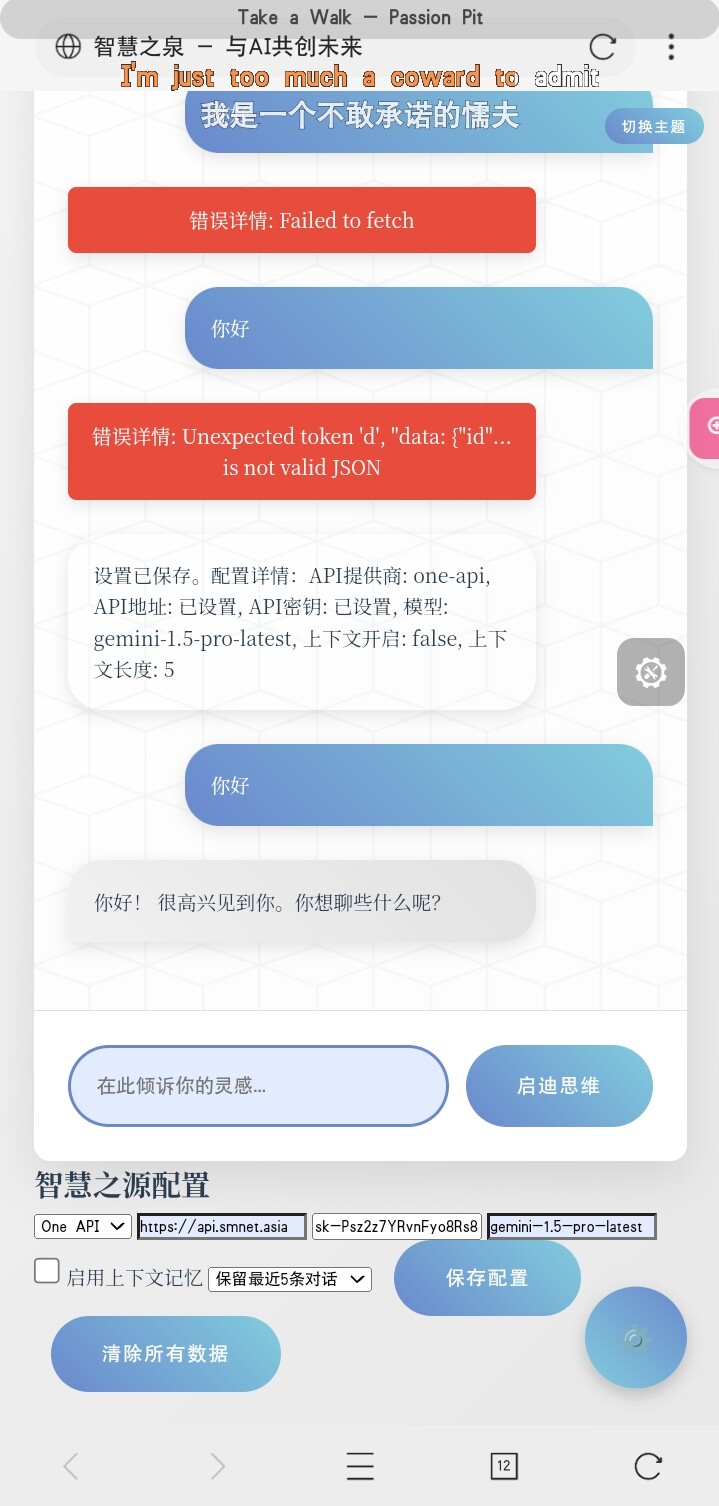Image resolution: width=719 pixels, height=1506 pixels.
Task: Send message with 启迪思维 button
Action: pyautogui.click(x=559, y=1086)
